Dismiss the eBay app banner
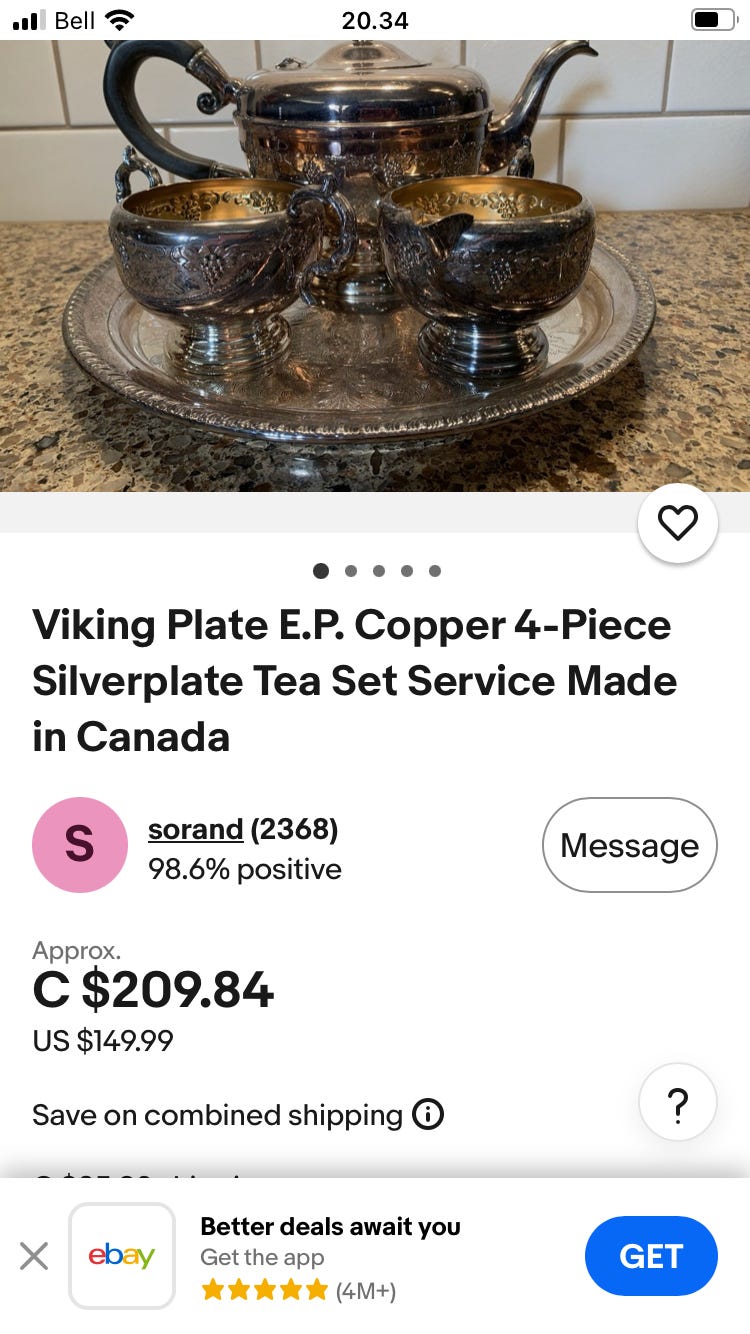This screenshot has width=750, height=1334. [x=34, y=1256]
